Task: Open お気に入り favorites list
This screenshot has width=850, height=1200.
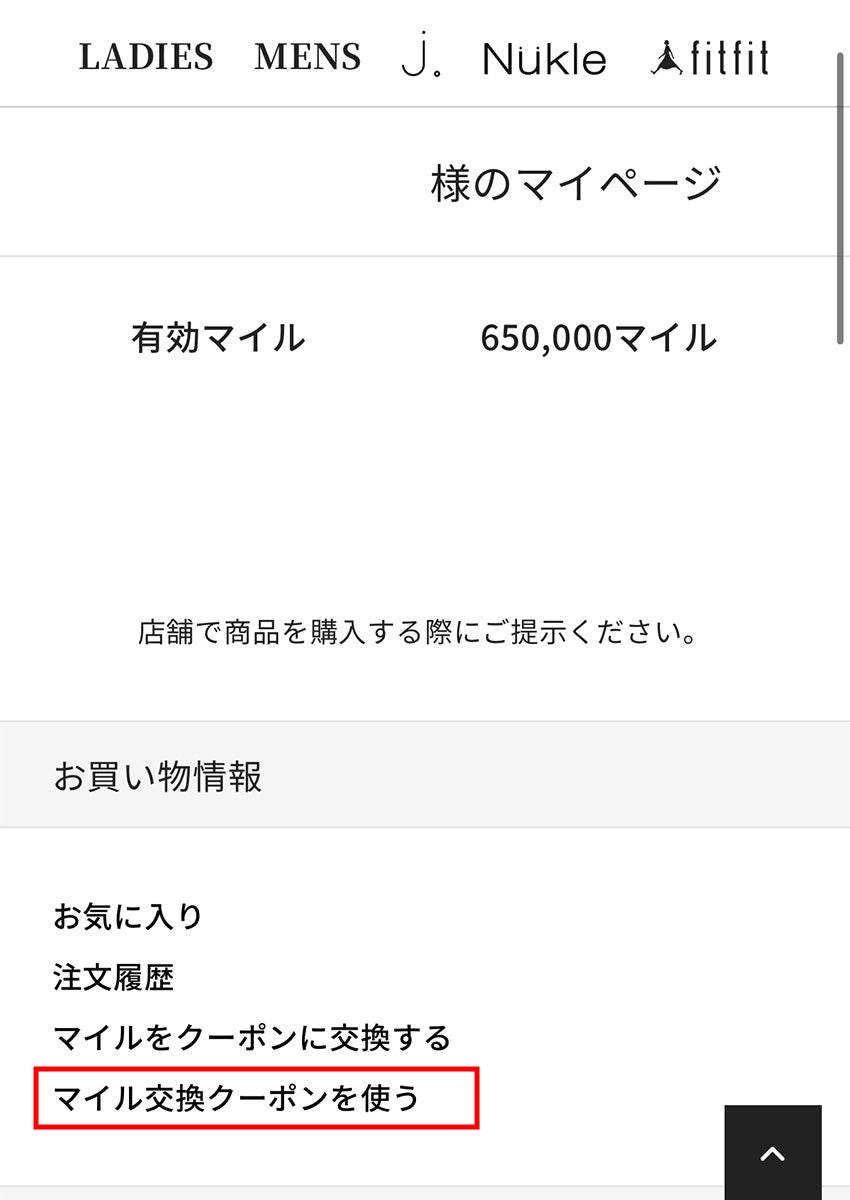Action: [x=128, y=916]
